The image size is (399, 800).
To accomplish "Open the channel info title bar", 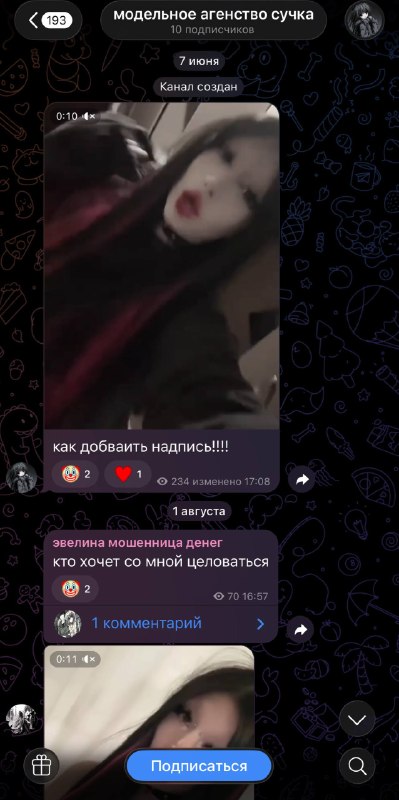I will (213, 20).
